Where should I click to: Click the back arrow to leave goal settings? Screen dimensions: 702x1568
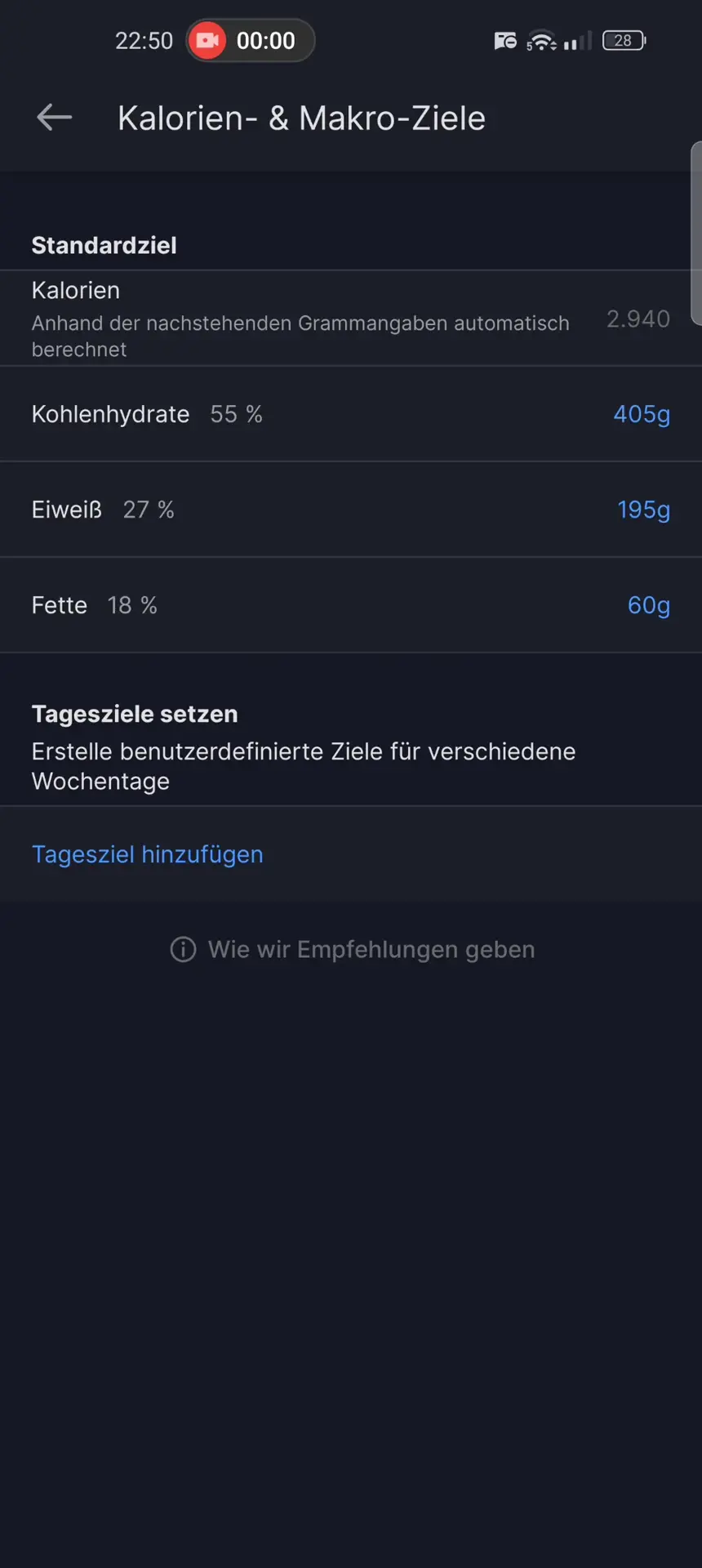(53, 117)
